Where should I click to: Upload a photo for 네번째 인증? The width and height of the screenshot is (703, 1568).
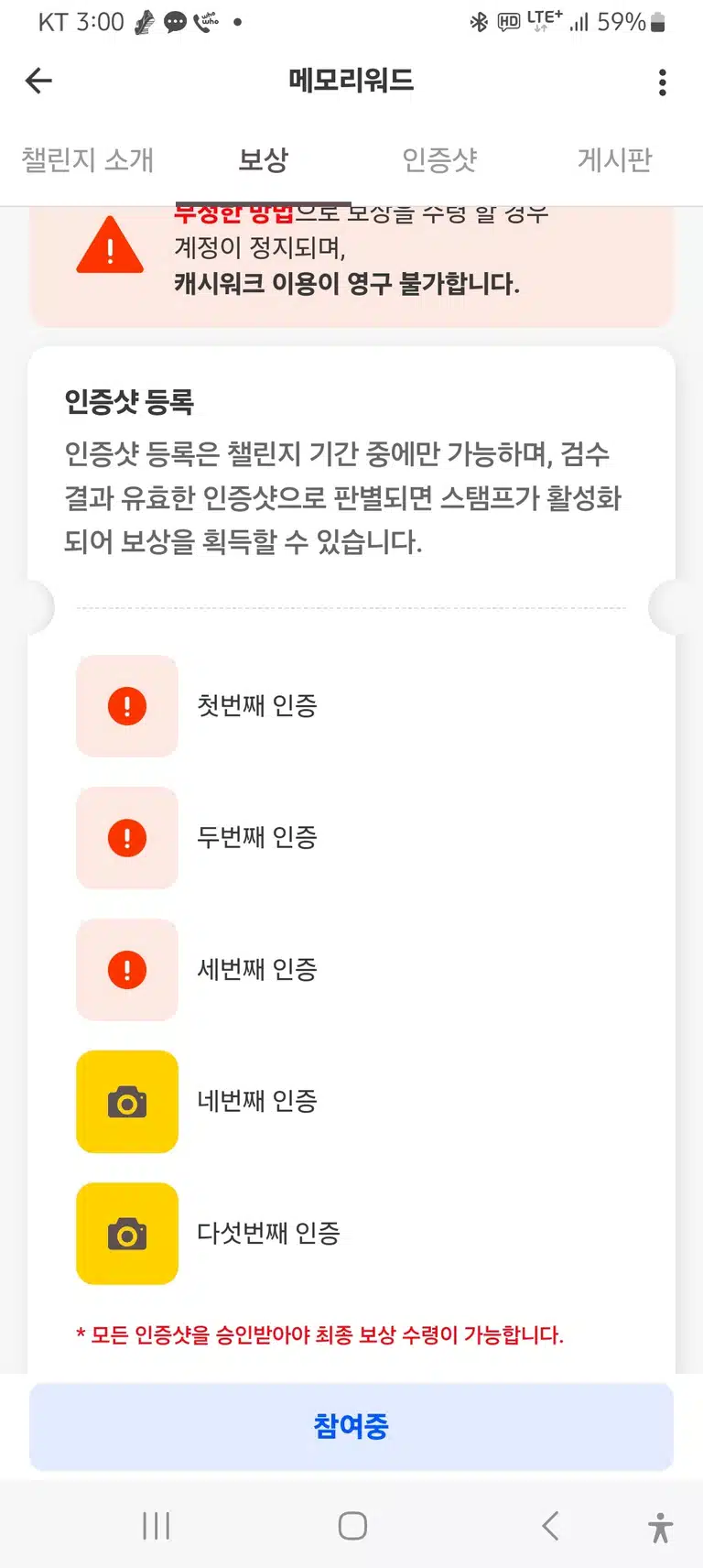coord(127,1102)
